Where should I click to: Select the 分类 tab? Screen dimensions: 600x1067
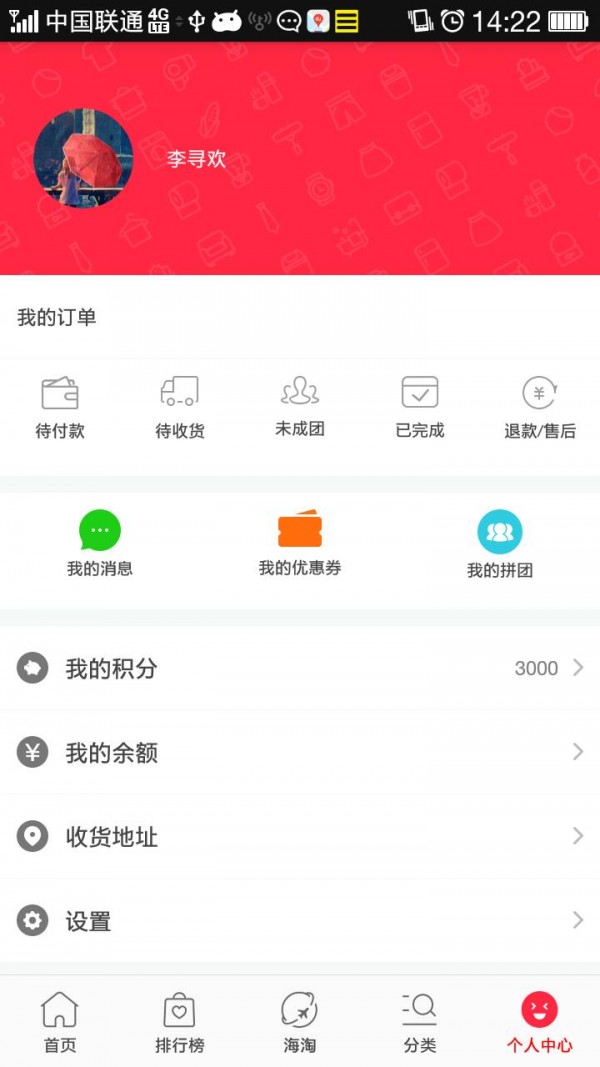420,1022
